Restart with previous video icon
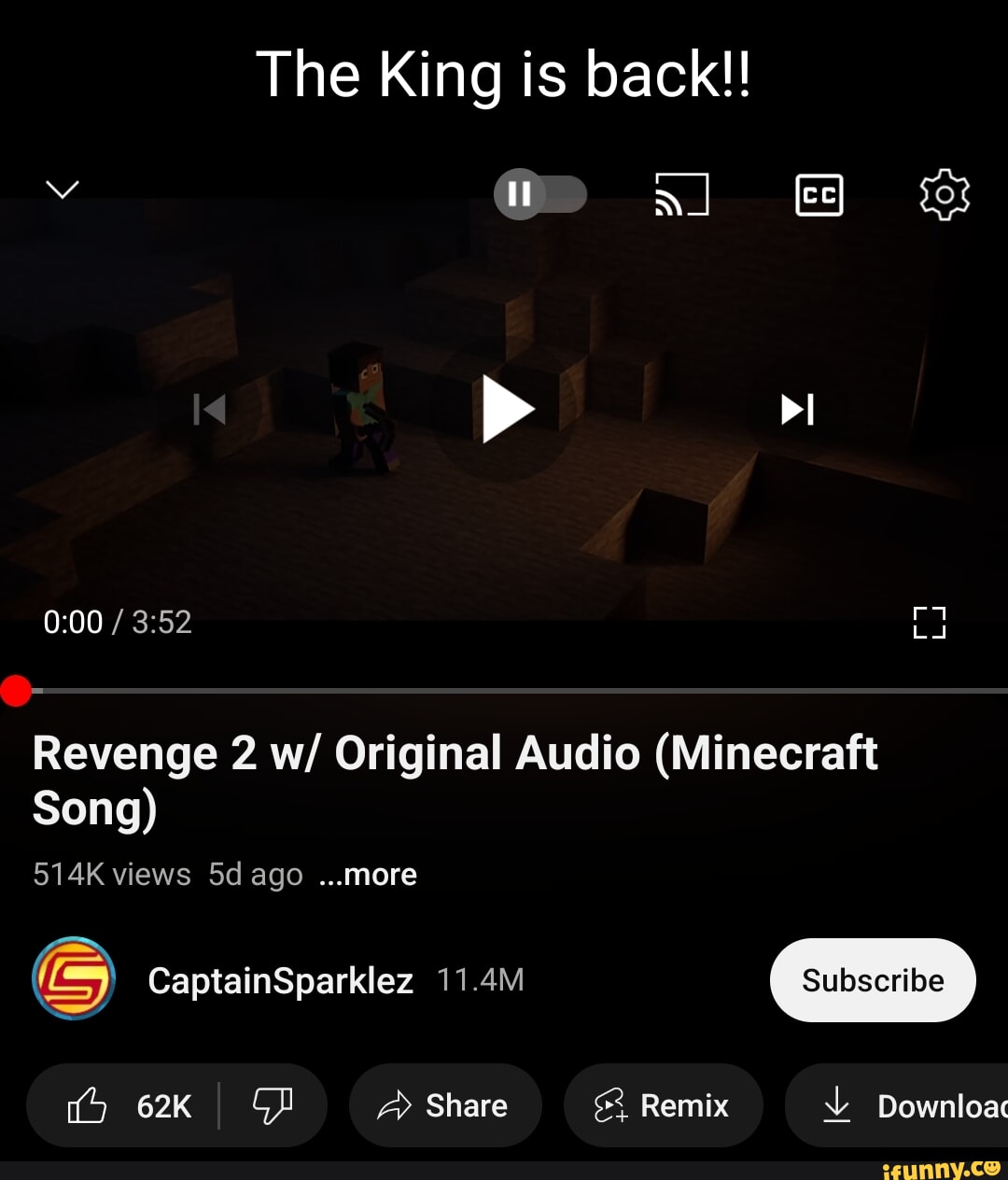Image resolution: width=1008 pixels, height=1180 pixels. click(x=210, y=408)
